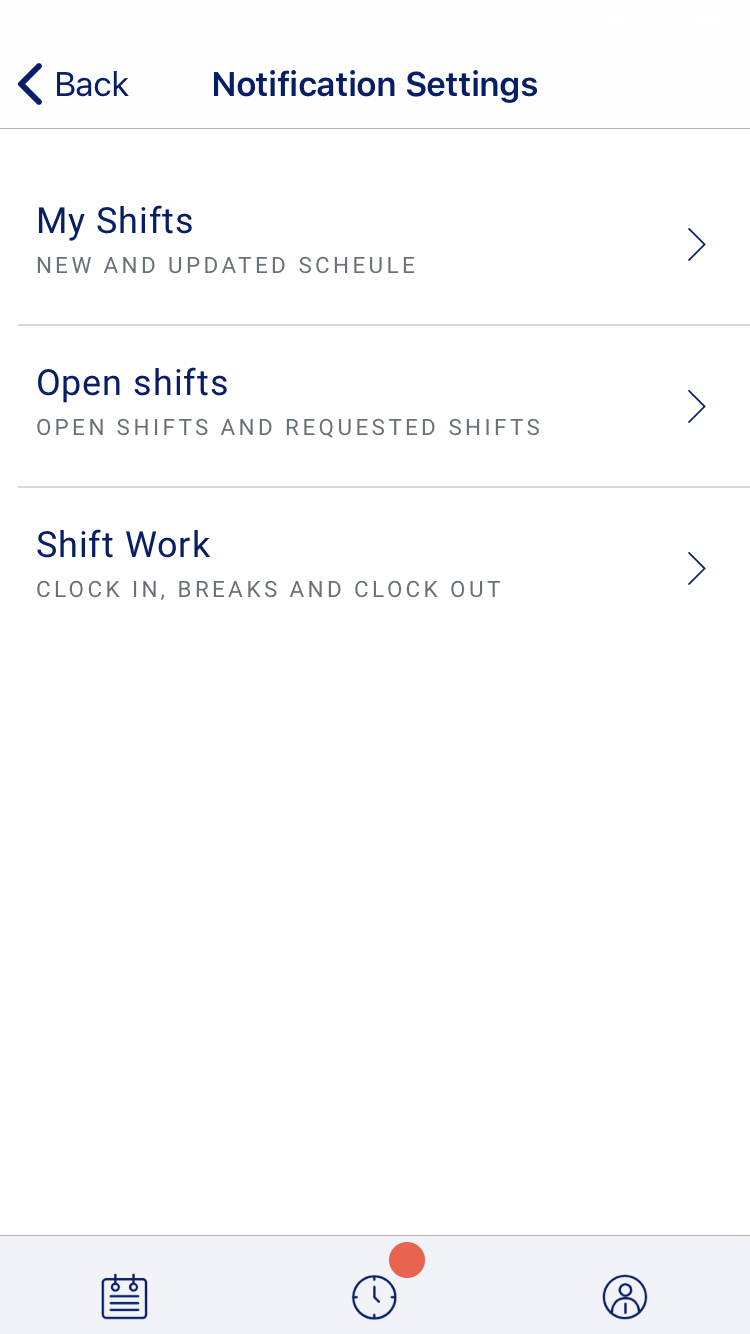Expand the Shift Work chevron
Screen dimensions: 750x1334
[696, 568]
